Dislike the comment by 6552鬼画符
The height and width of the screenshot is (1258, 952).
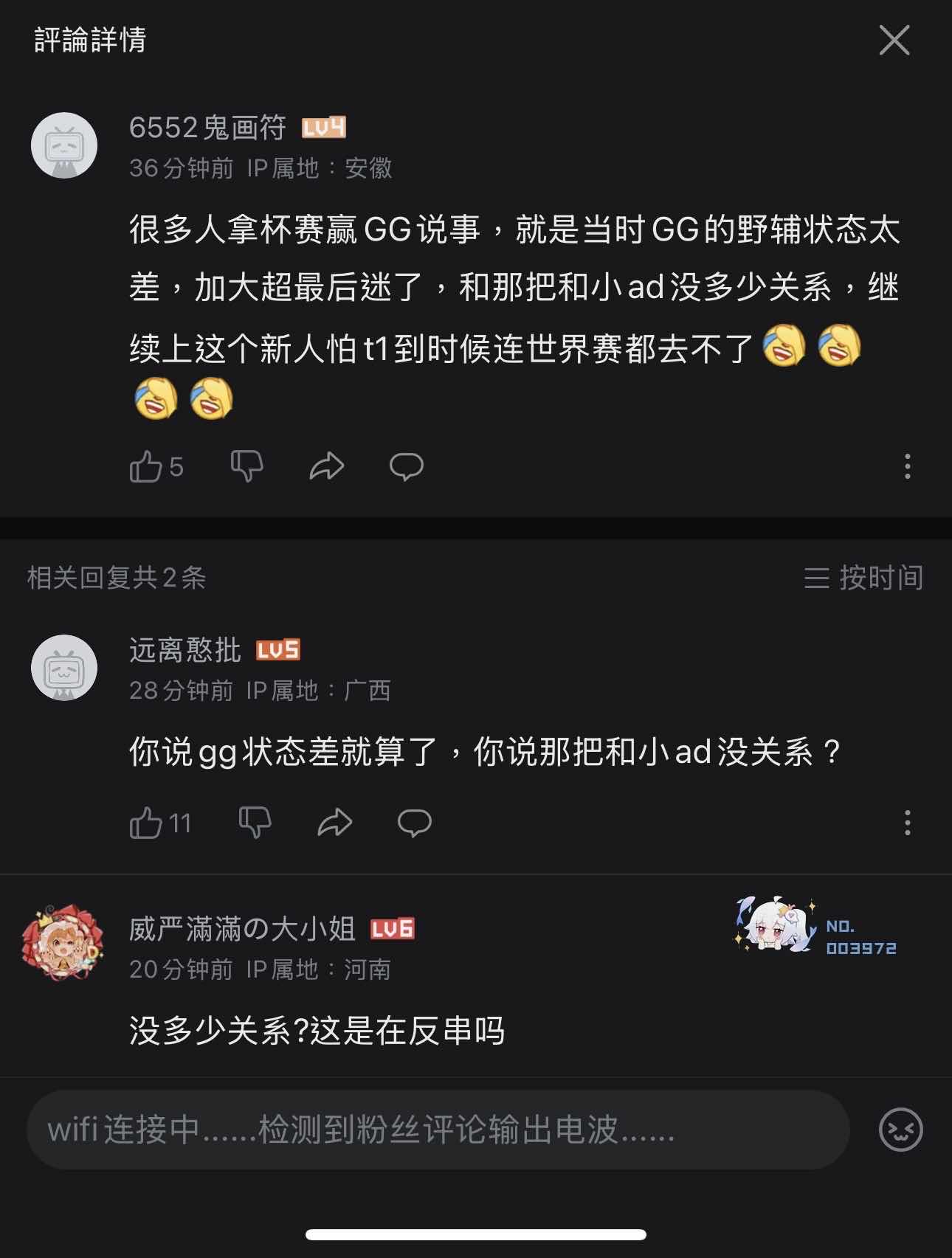[246, 466]
